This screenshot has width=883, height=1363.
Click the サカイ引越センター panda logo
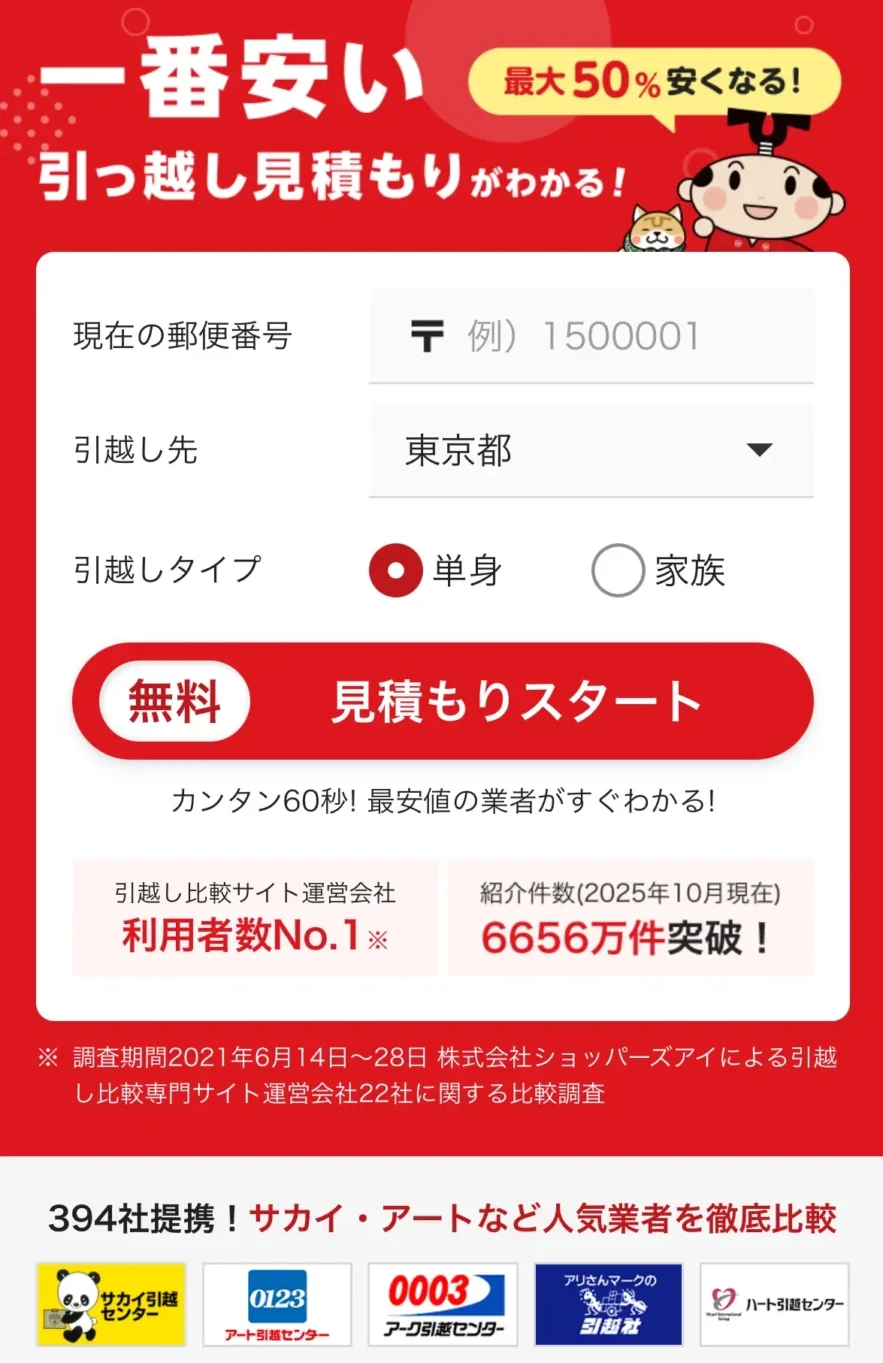(x=110, y=1304)
